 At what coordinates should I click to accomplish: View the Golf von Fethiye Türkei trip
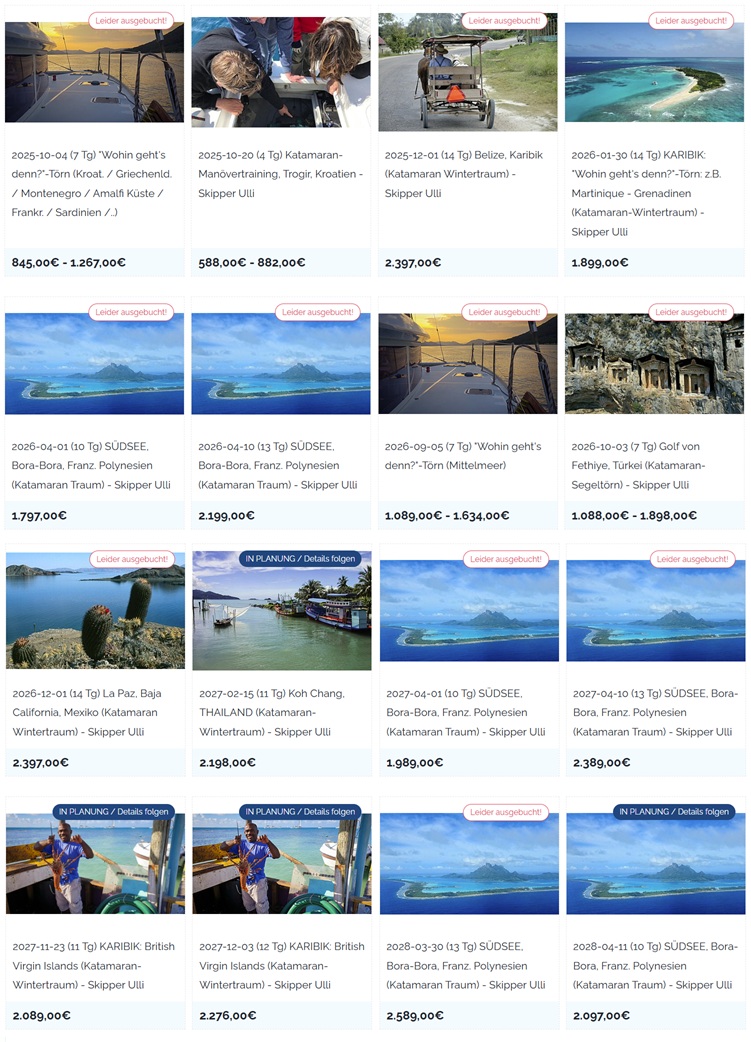coord(654,465)
